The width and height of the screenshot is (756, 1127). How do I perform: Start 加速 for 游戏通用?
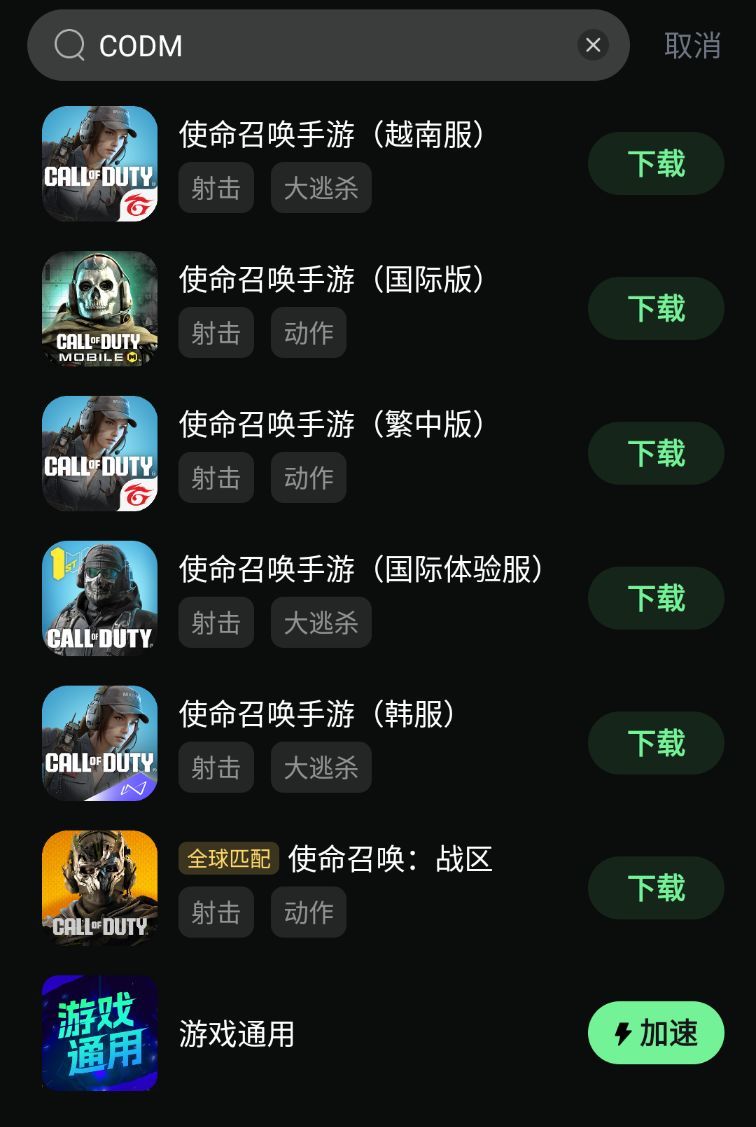click(656, 1033)
